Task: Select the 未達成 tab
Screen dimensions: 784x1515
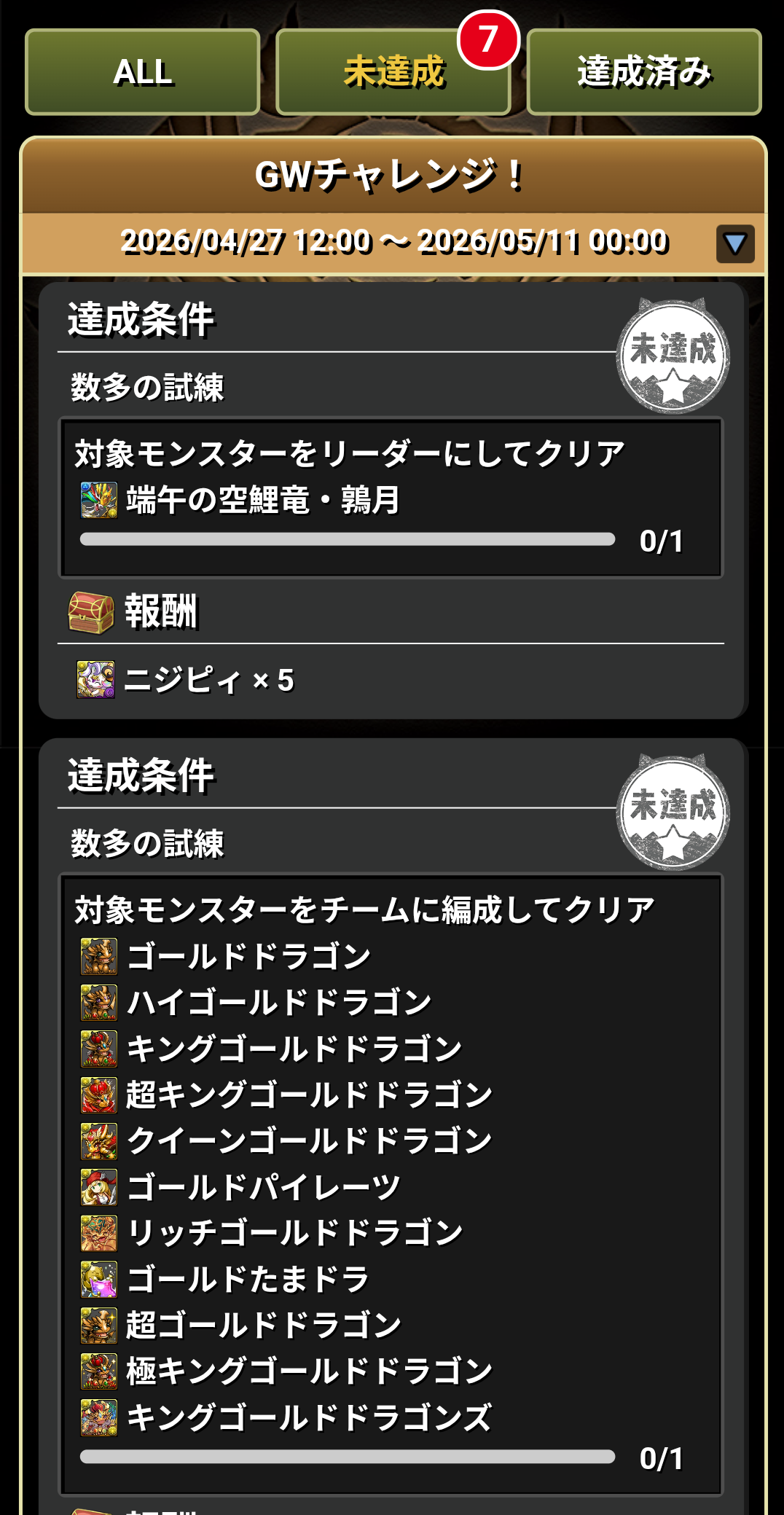Action: [x=393, y=72]
